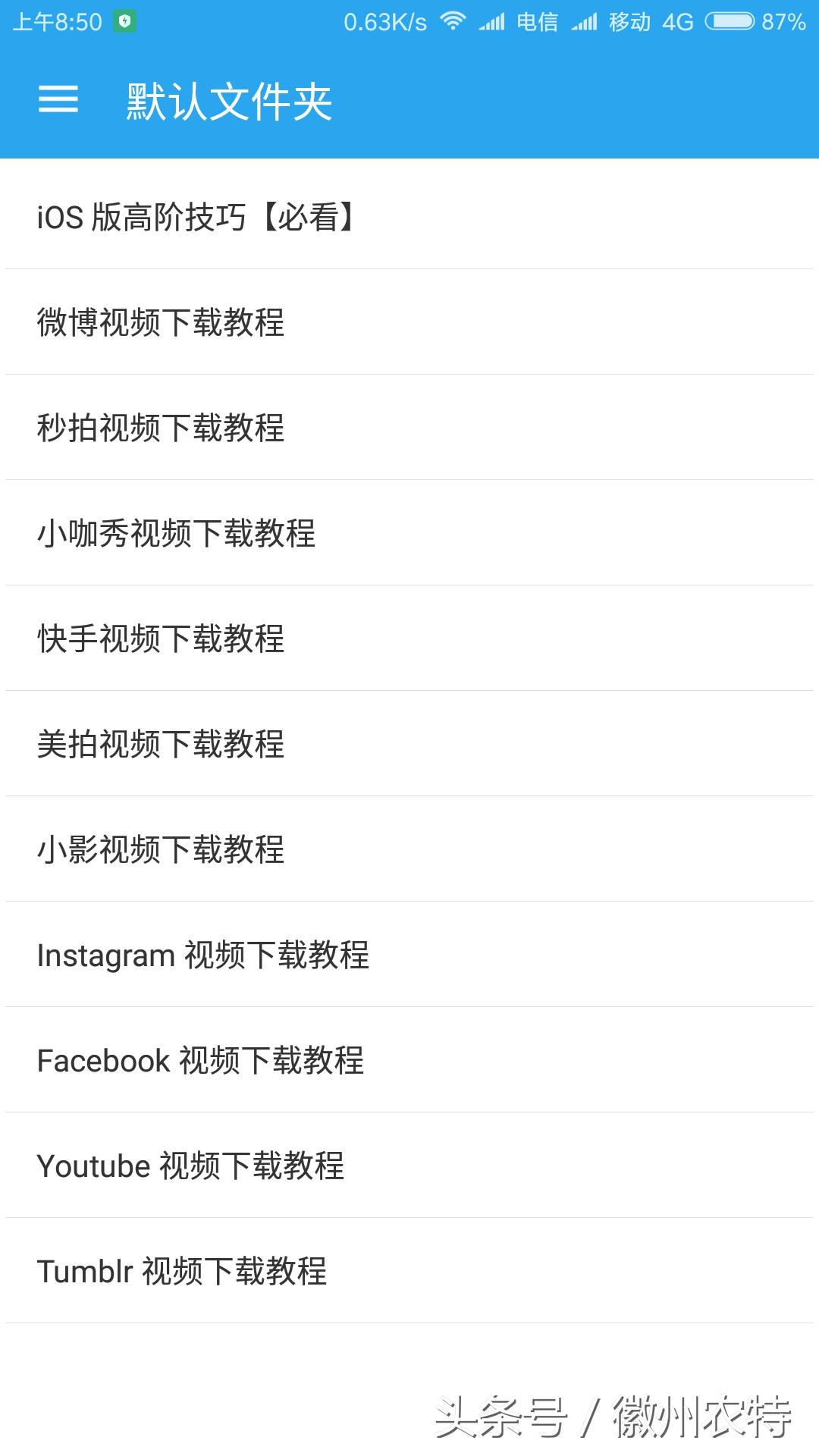Viewport: 819px width, 1456px height.
Task: Open the Instagram 视频下载教程 entry
Action: point(202,955)
